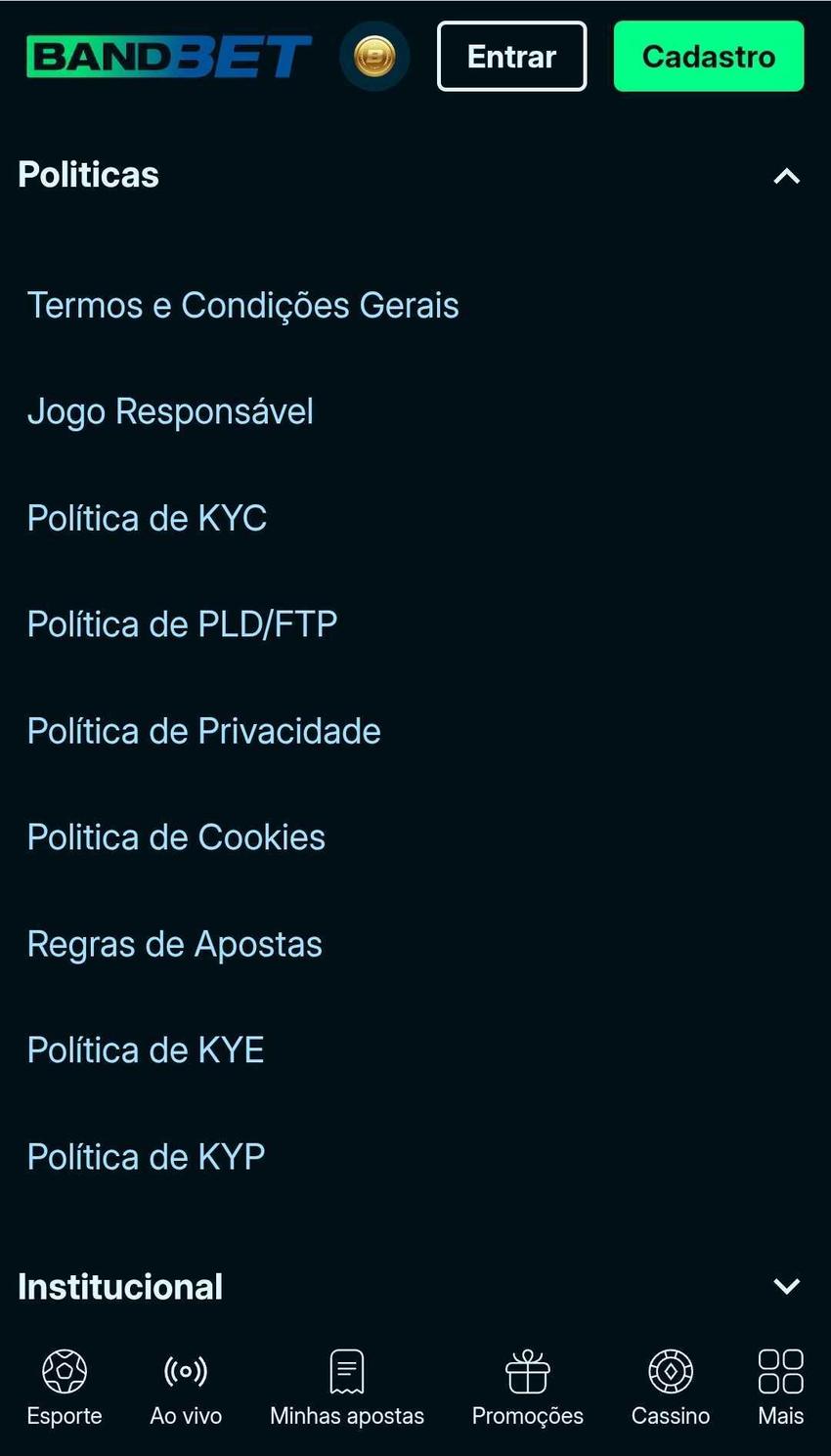Open Minhas apostas ticket icon
Viewport: 831px width, 1456px height.
coord(347,1371)
